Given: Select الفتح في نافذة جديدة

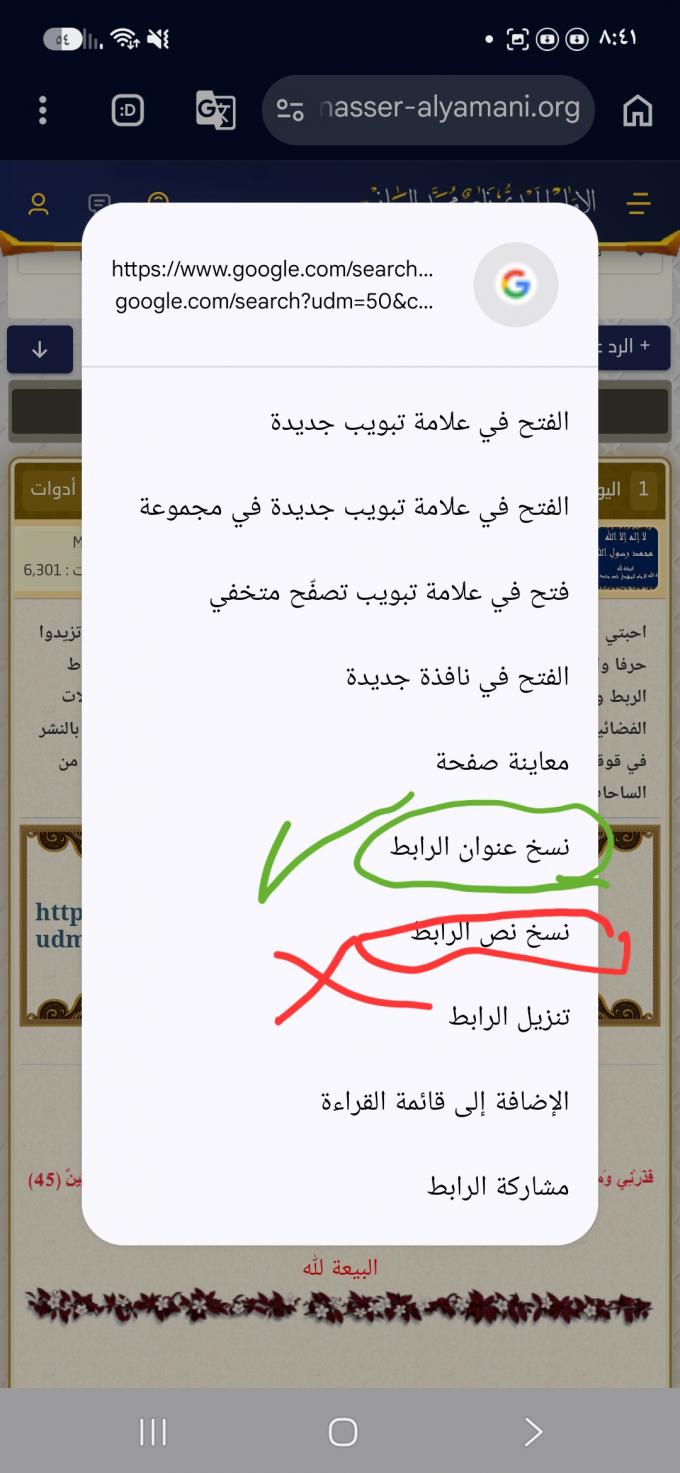Looking at the screenshot, I should click(340, 677).
